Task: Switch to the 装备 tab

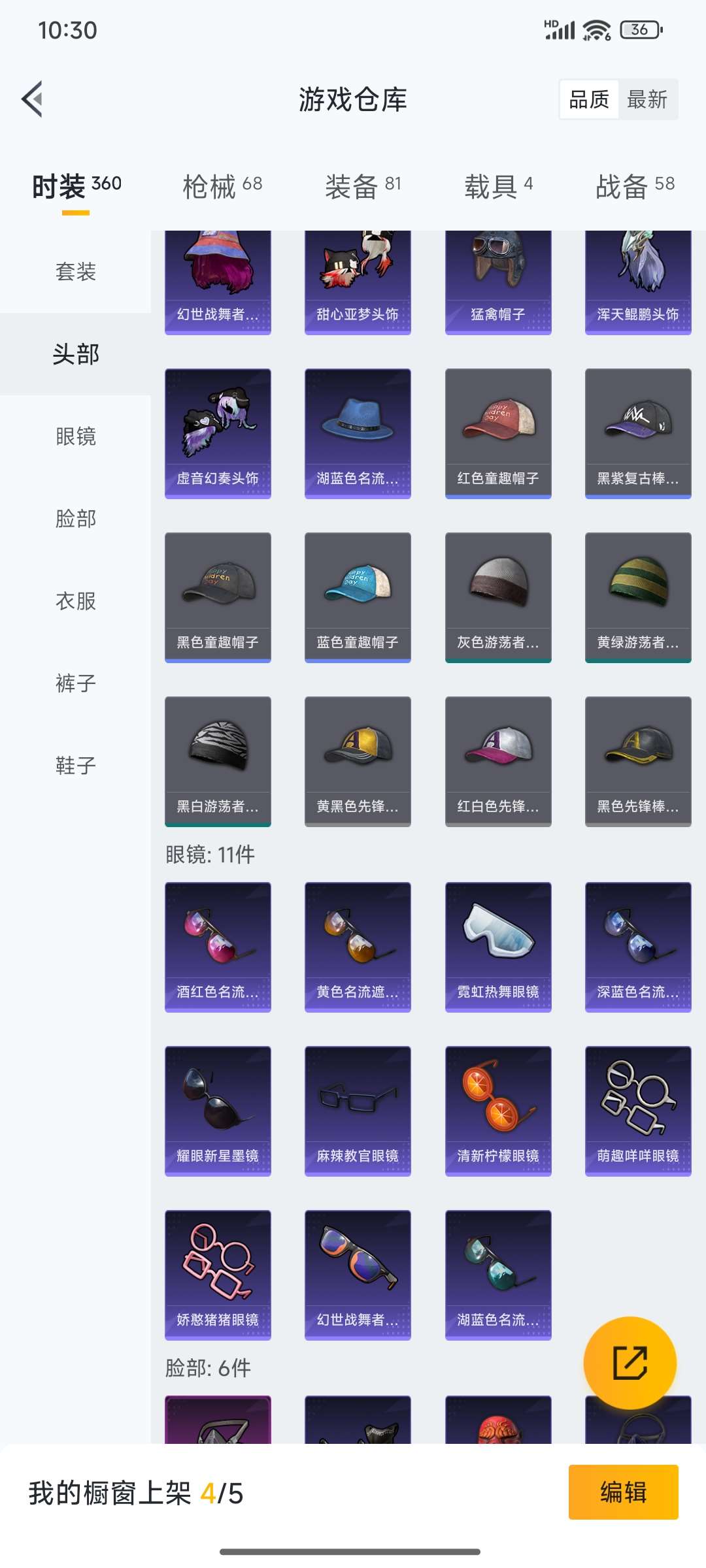Action: pos(363,186)
